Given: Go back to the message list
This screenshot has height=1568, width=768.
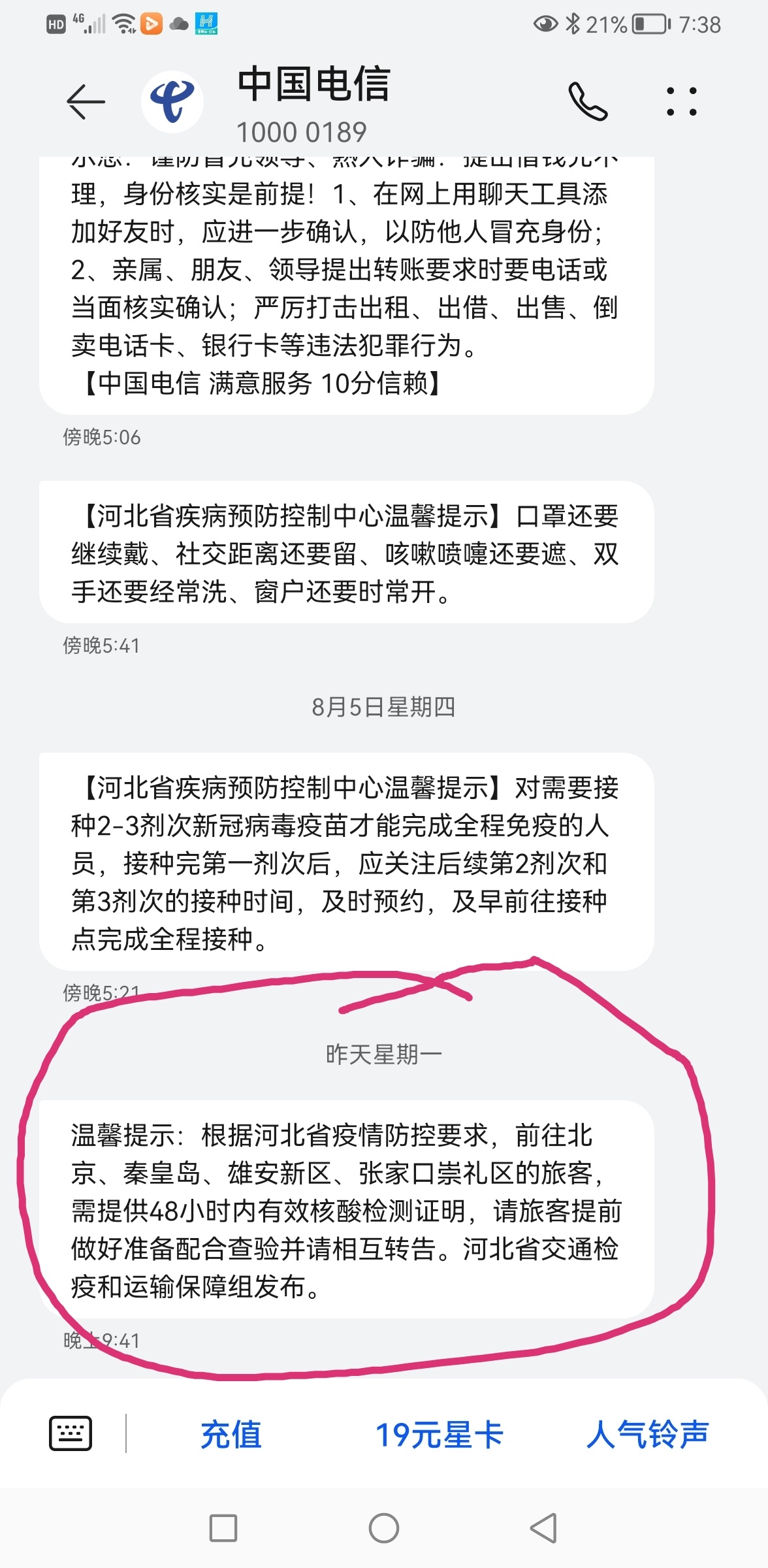Looking at the screenshot, I should [x=86, y=102].
